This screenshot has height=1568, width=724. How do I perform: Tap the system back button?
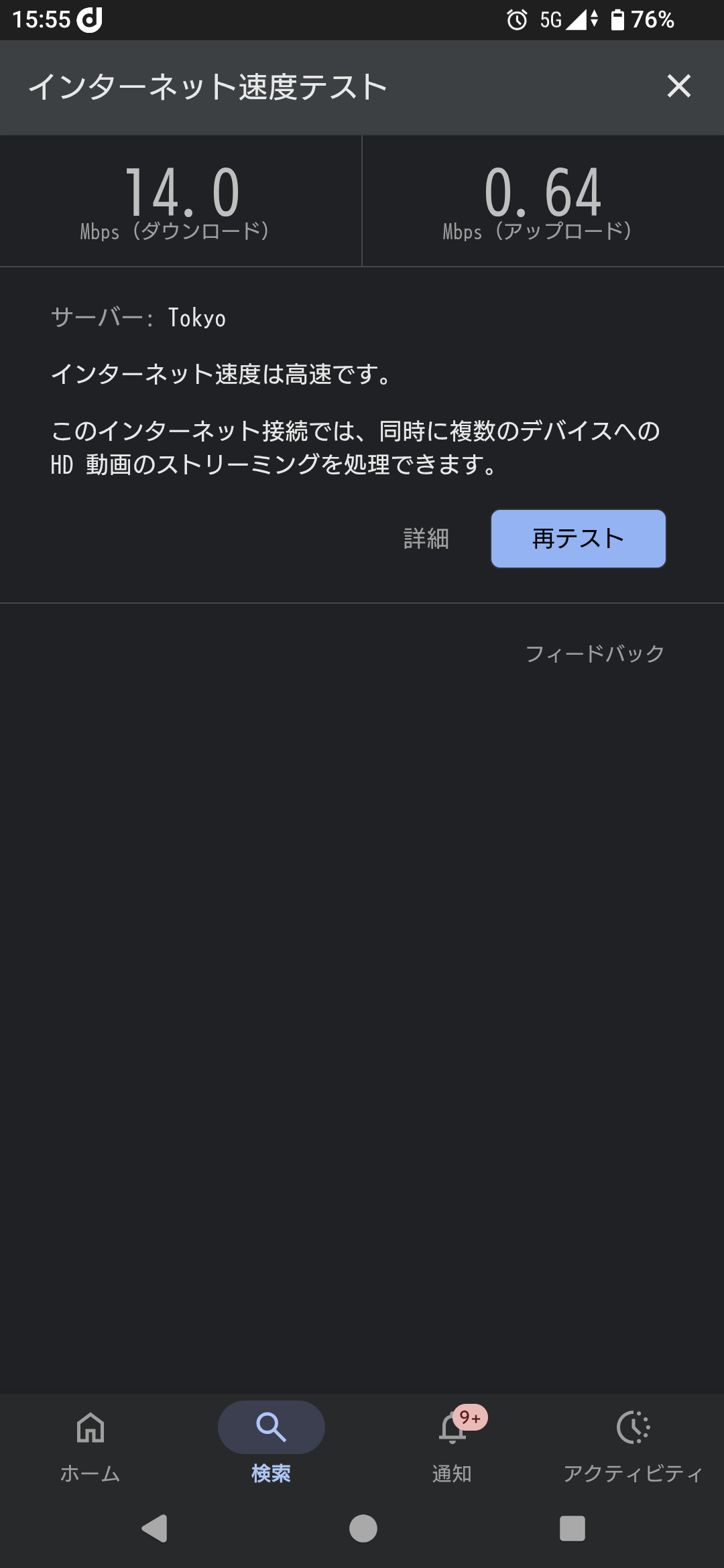[155, 1528]
